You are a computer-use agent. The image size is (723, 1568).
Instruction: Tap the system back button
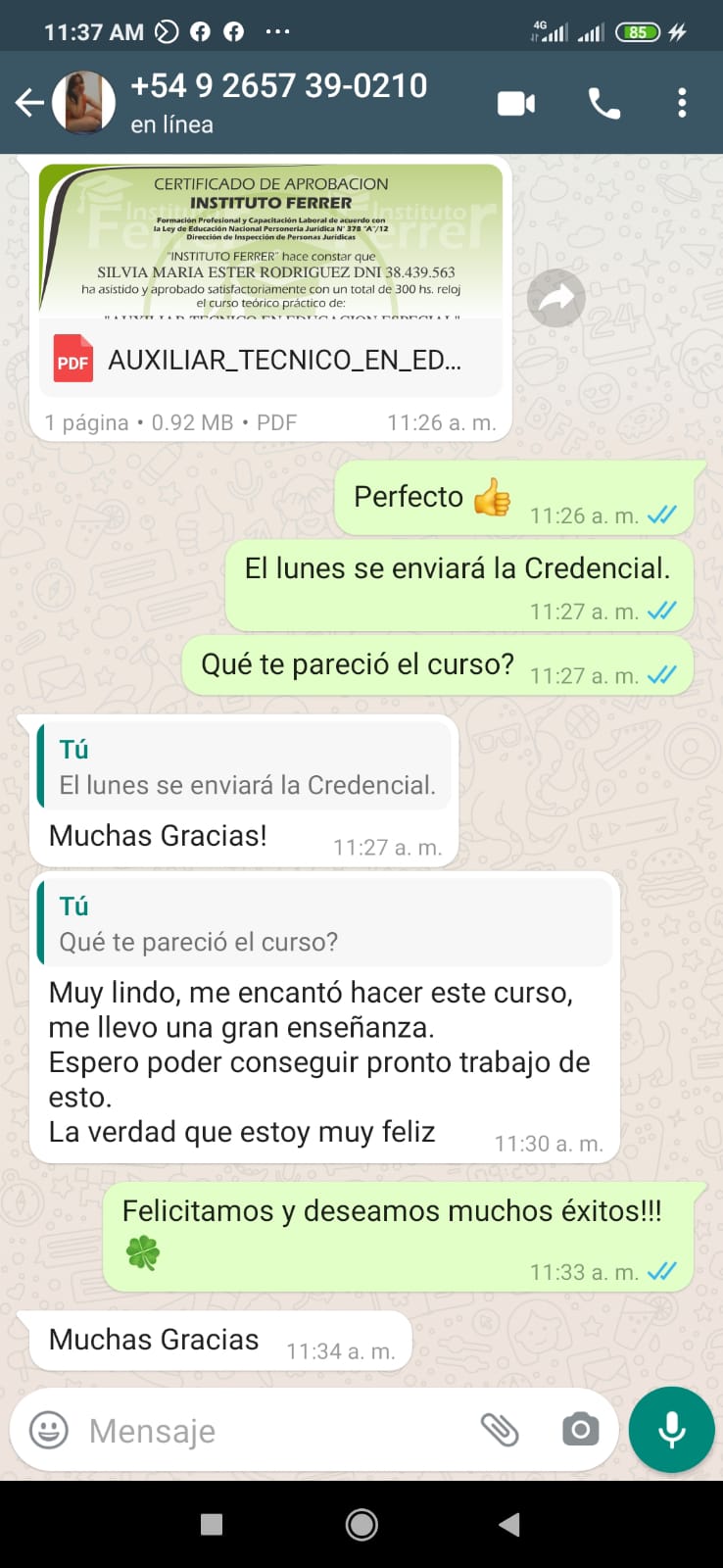pos(508,1524)
